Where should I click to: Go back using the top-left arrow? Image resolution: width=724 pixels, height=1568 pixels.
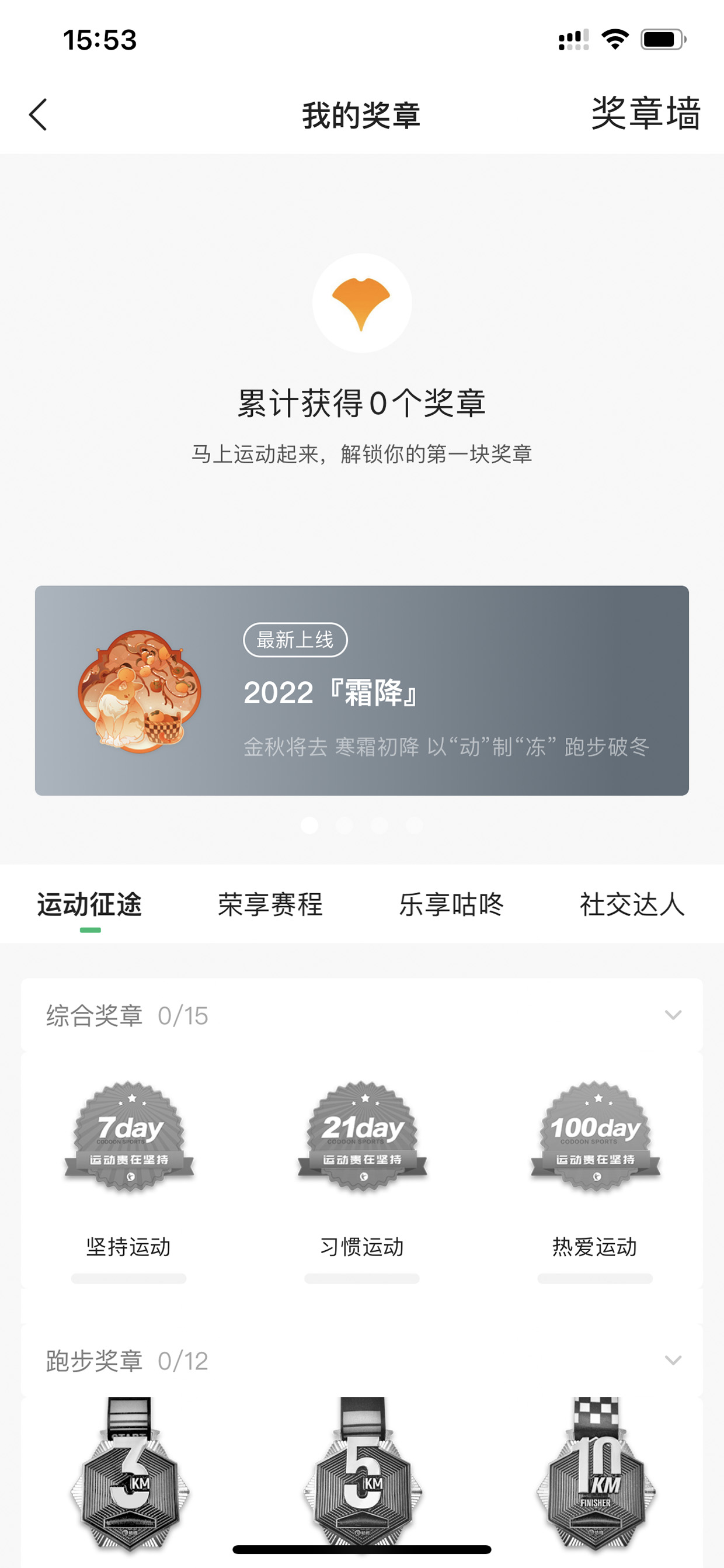(x=38, y=115)
